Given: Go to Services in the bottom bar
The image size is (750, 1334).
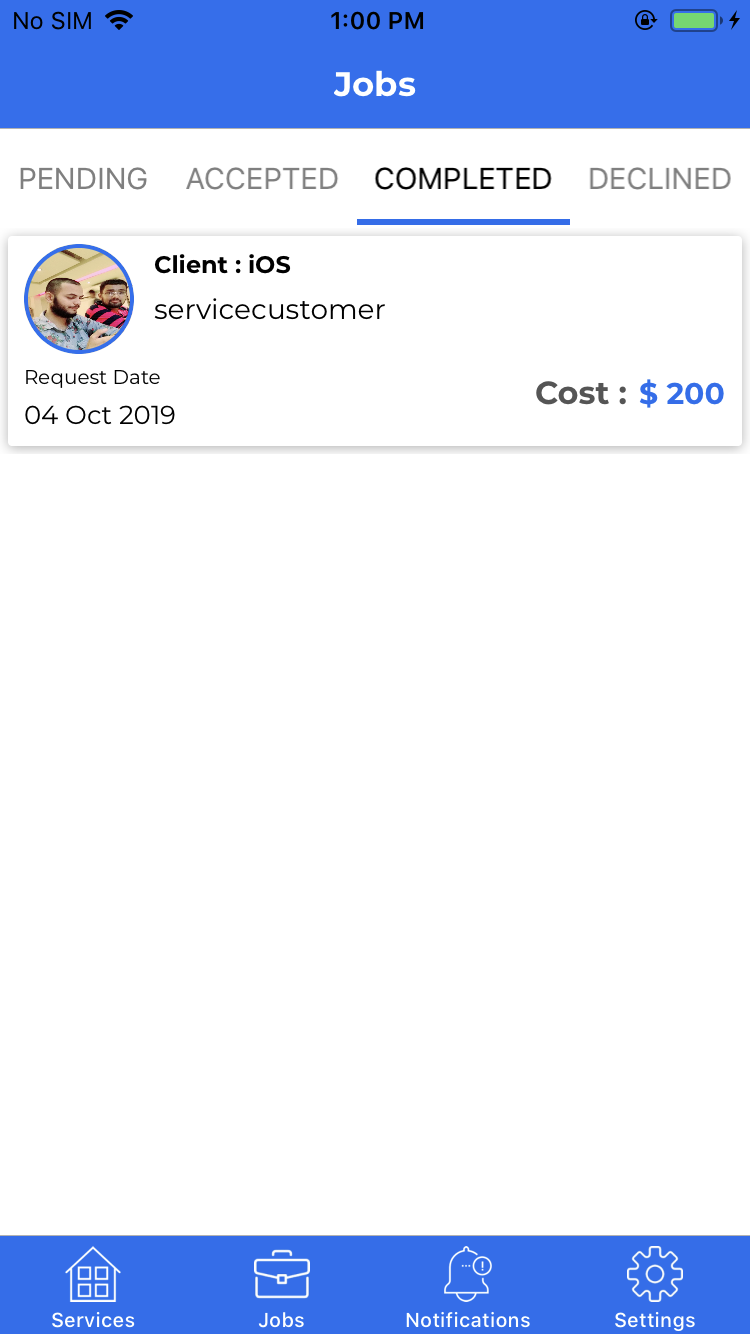Looking at the screenshot, I should point(93,1287).
